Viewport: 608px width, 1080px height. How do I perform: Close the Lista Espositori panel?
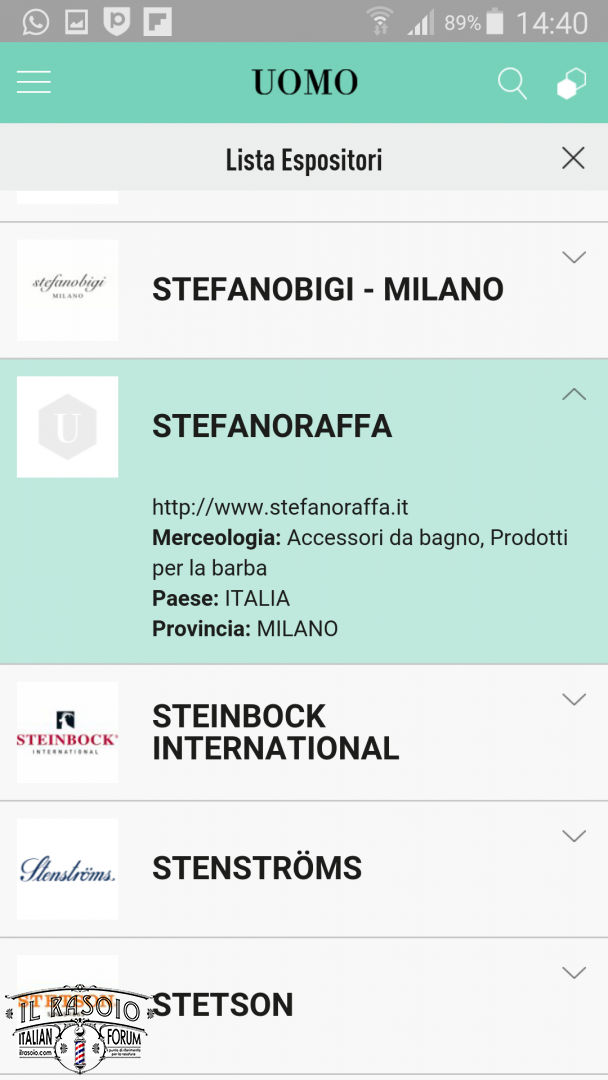click(x=573, y=158)
